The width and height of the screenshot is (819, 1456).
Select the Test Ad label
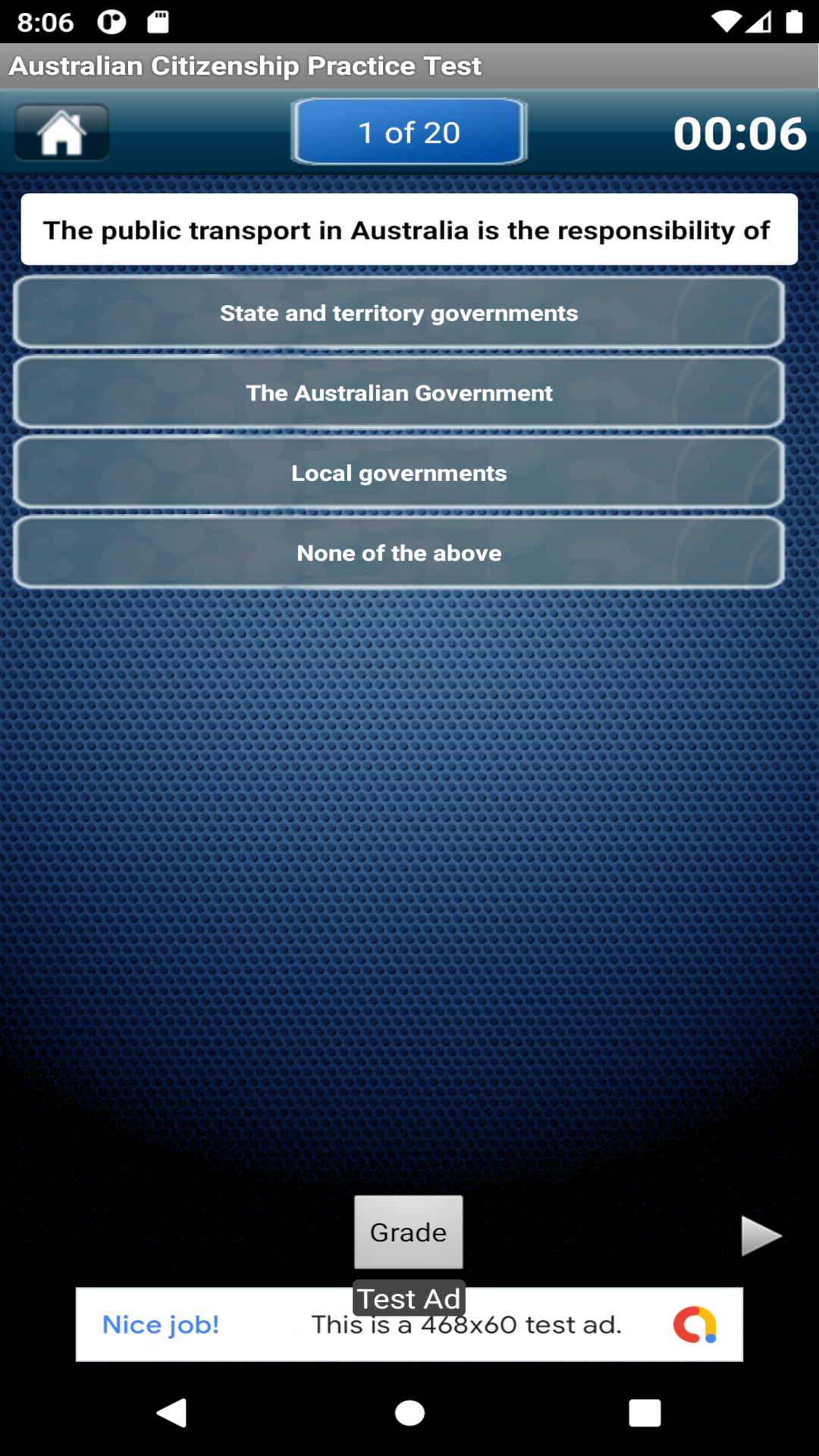point(409,1298)
